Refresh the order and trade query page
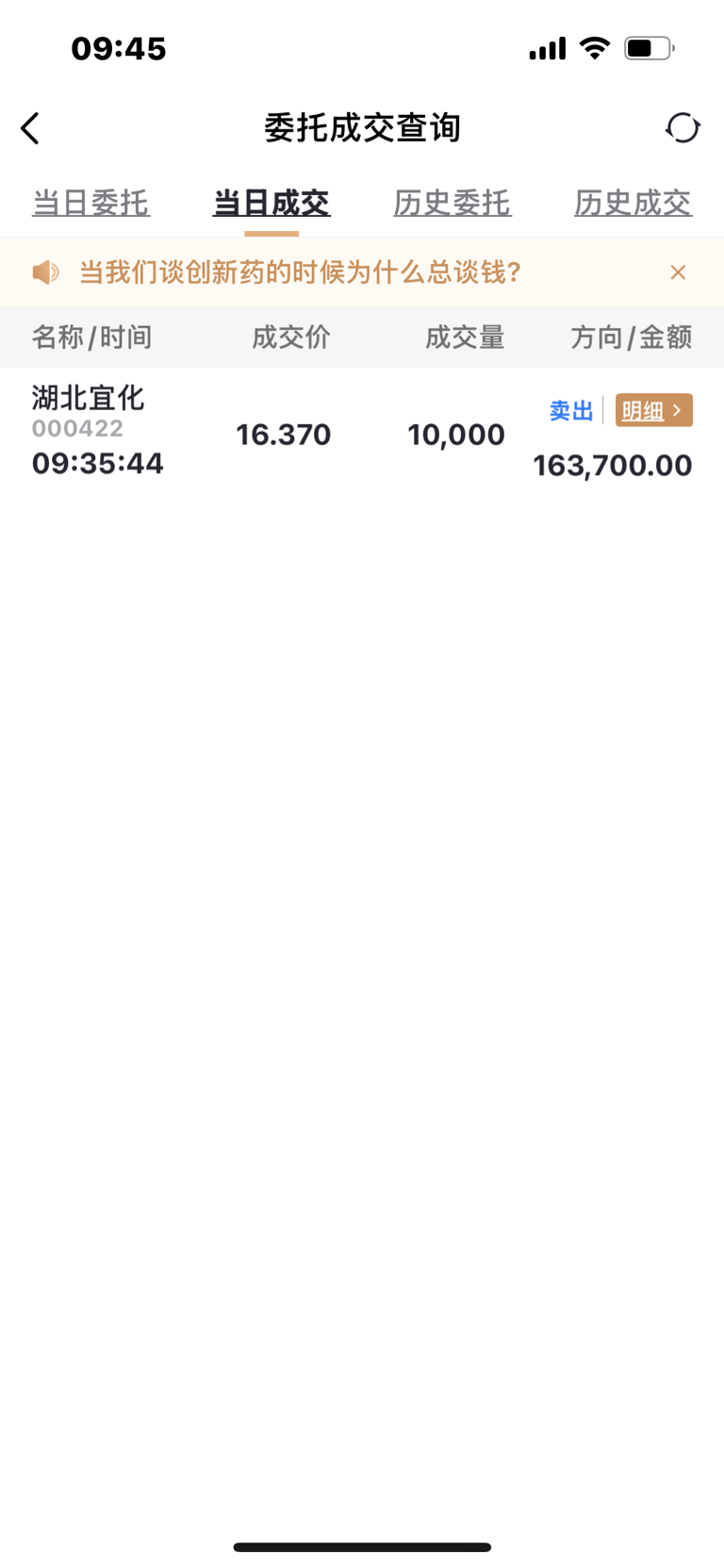 tap(683, 127)
